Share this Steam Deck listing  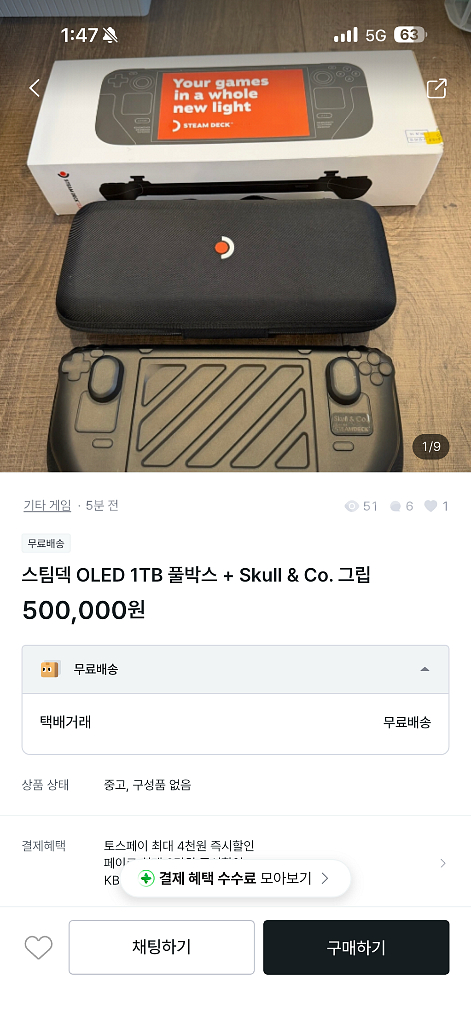[x=436, y=88]
